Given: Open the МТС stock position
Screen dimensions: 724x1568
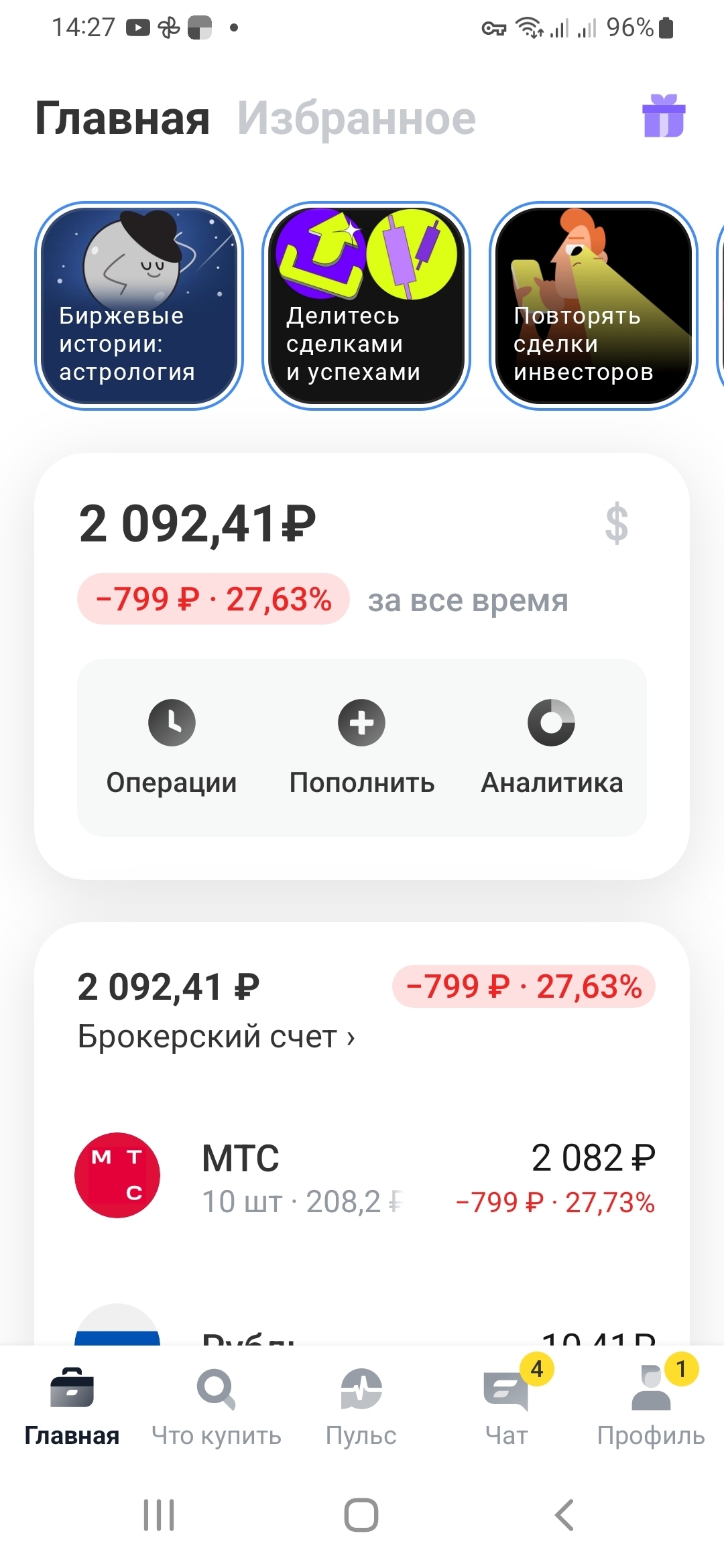Looking at the screenshot, I should [362, 1176].
